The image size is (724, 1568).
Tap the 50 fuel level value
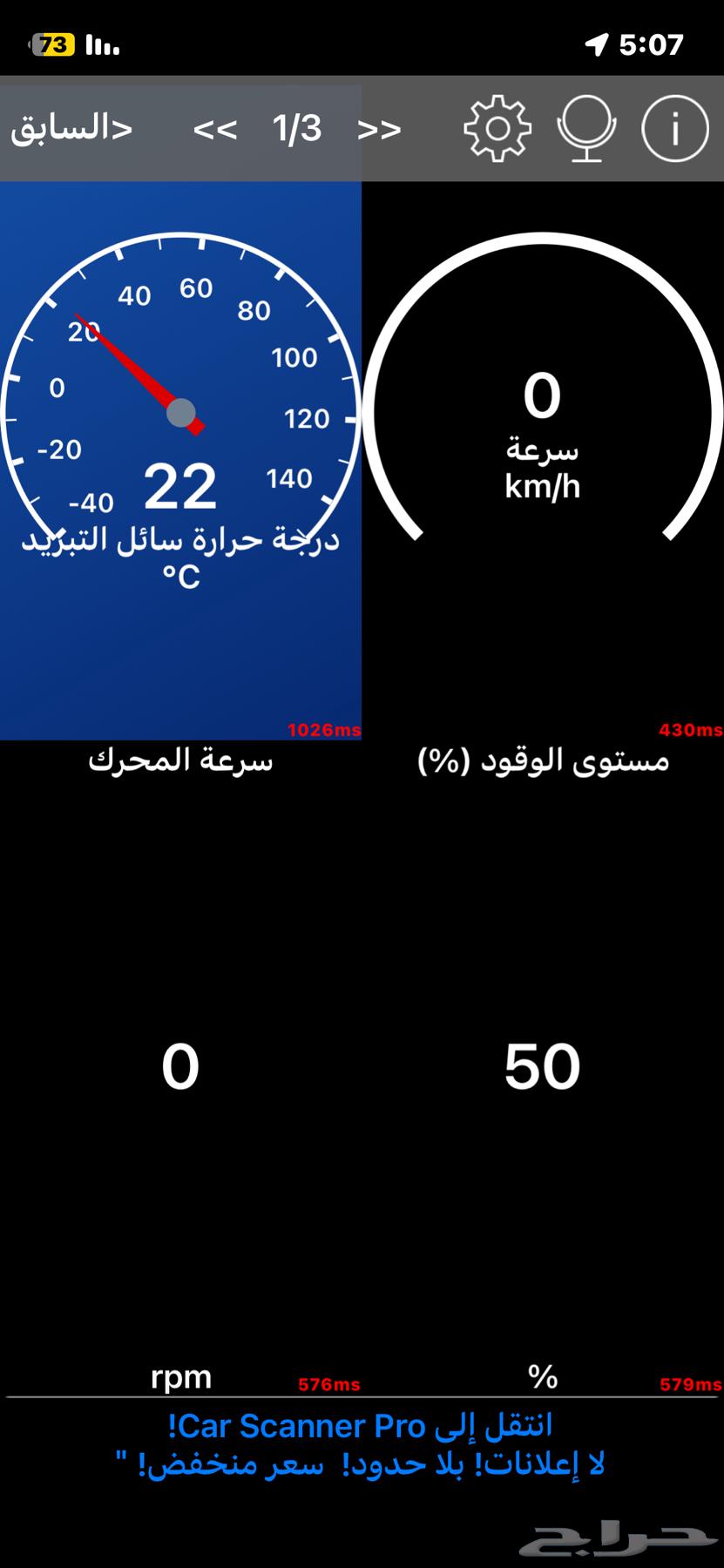click(541, 1064)
